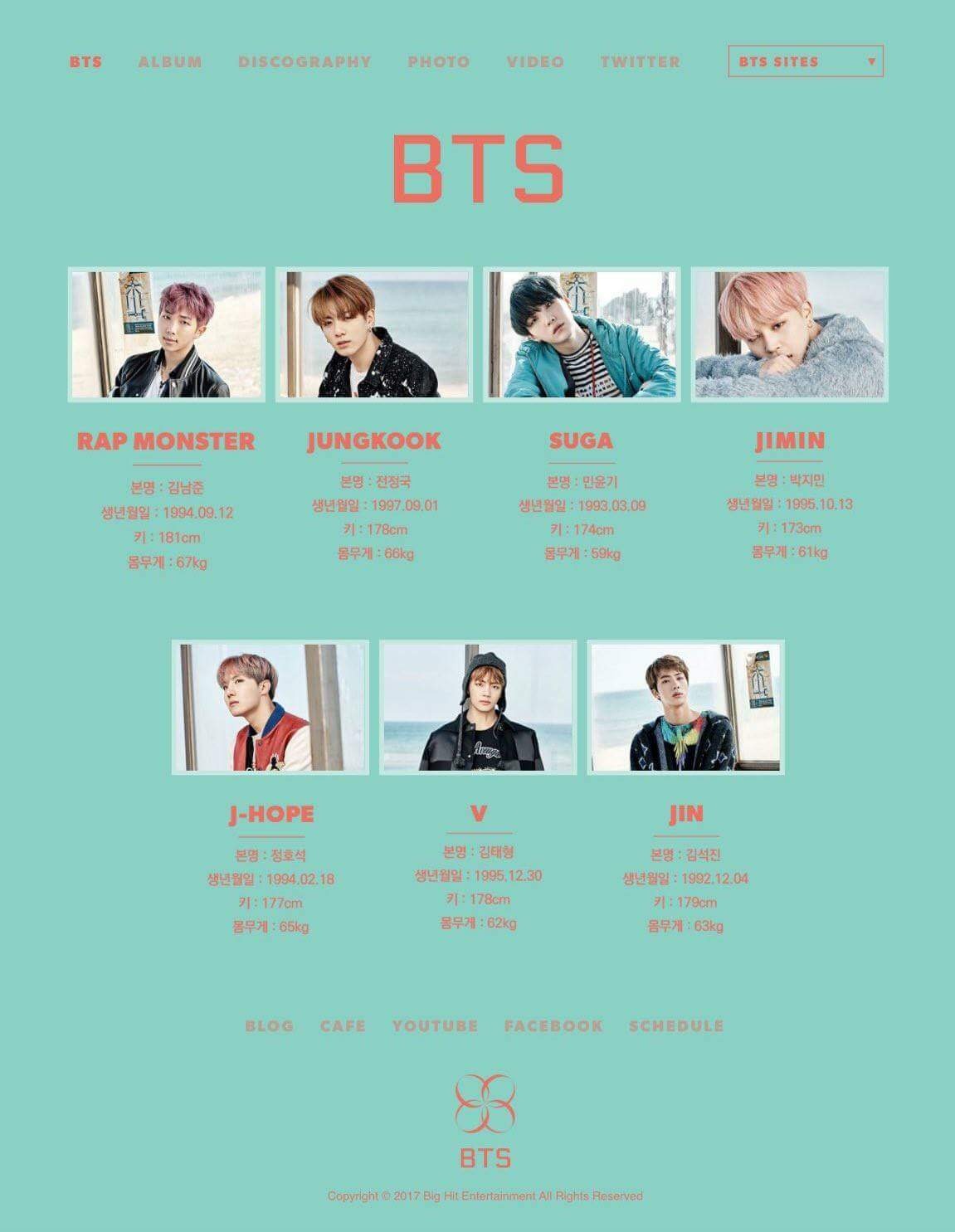Open the Blog footer link
Viewport: 955px width, 1232px height.
pyautogui.click(x=270, y=1025)
